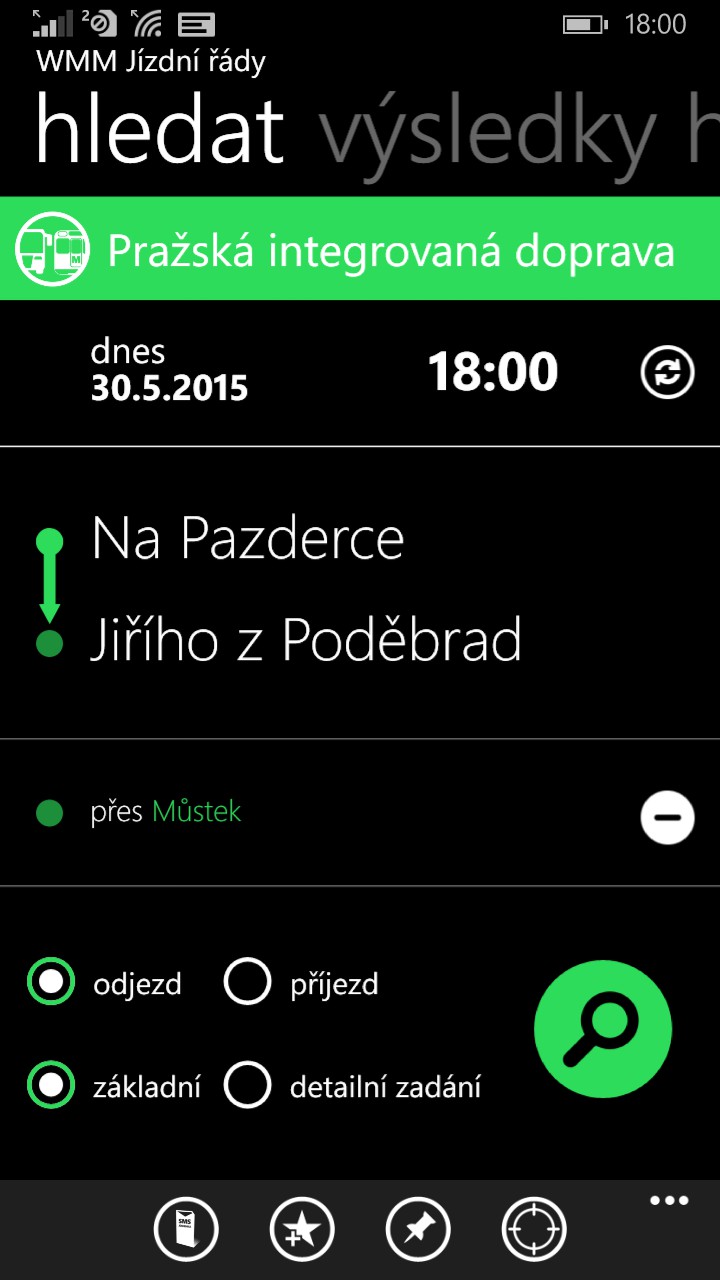This screenshot has height=1280, width=720.
Task: Switch to the výsledky tab
Action: coord(488,134)
